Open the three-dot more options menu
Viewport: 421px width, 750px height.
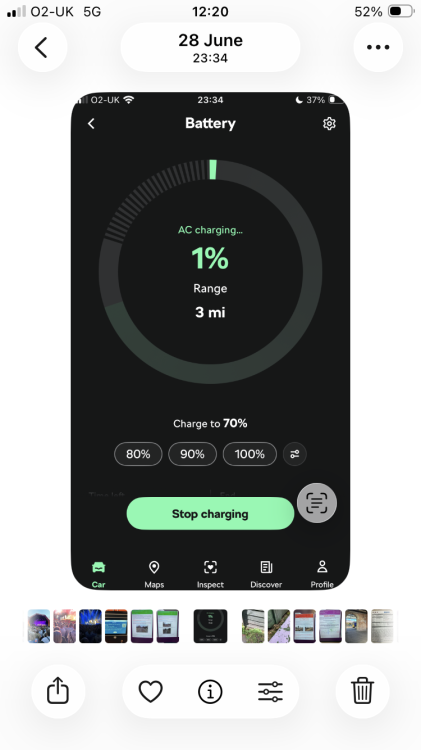378,47
